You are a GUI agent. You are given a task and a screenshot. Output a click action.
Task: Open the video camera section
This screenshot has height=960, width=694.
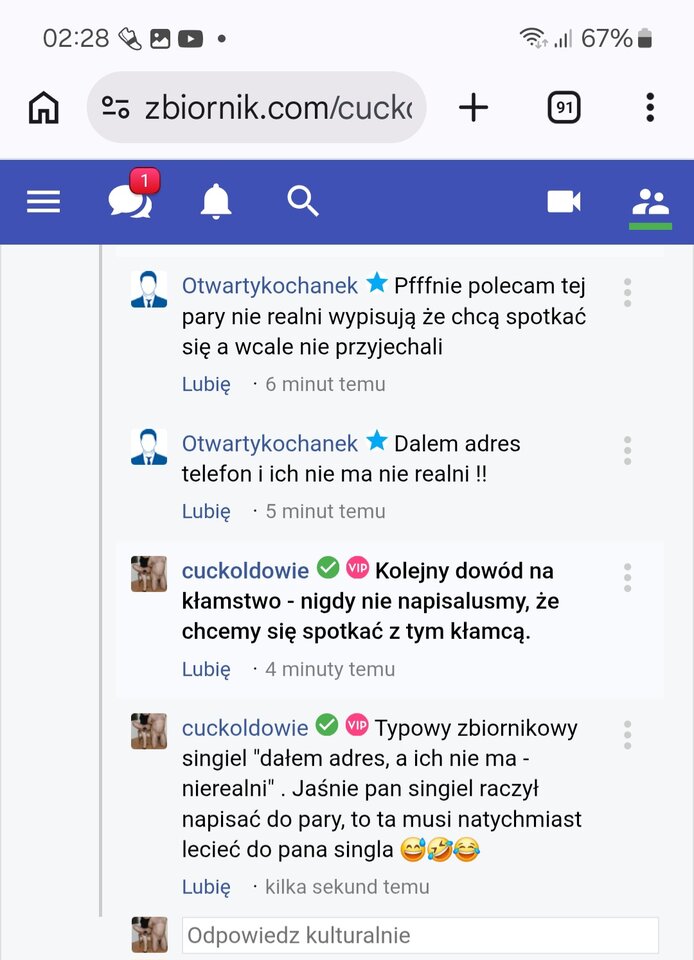pos(564,202)
